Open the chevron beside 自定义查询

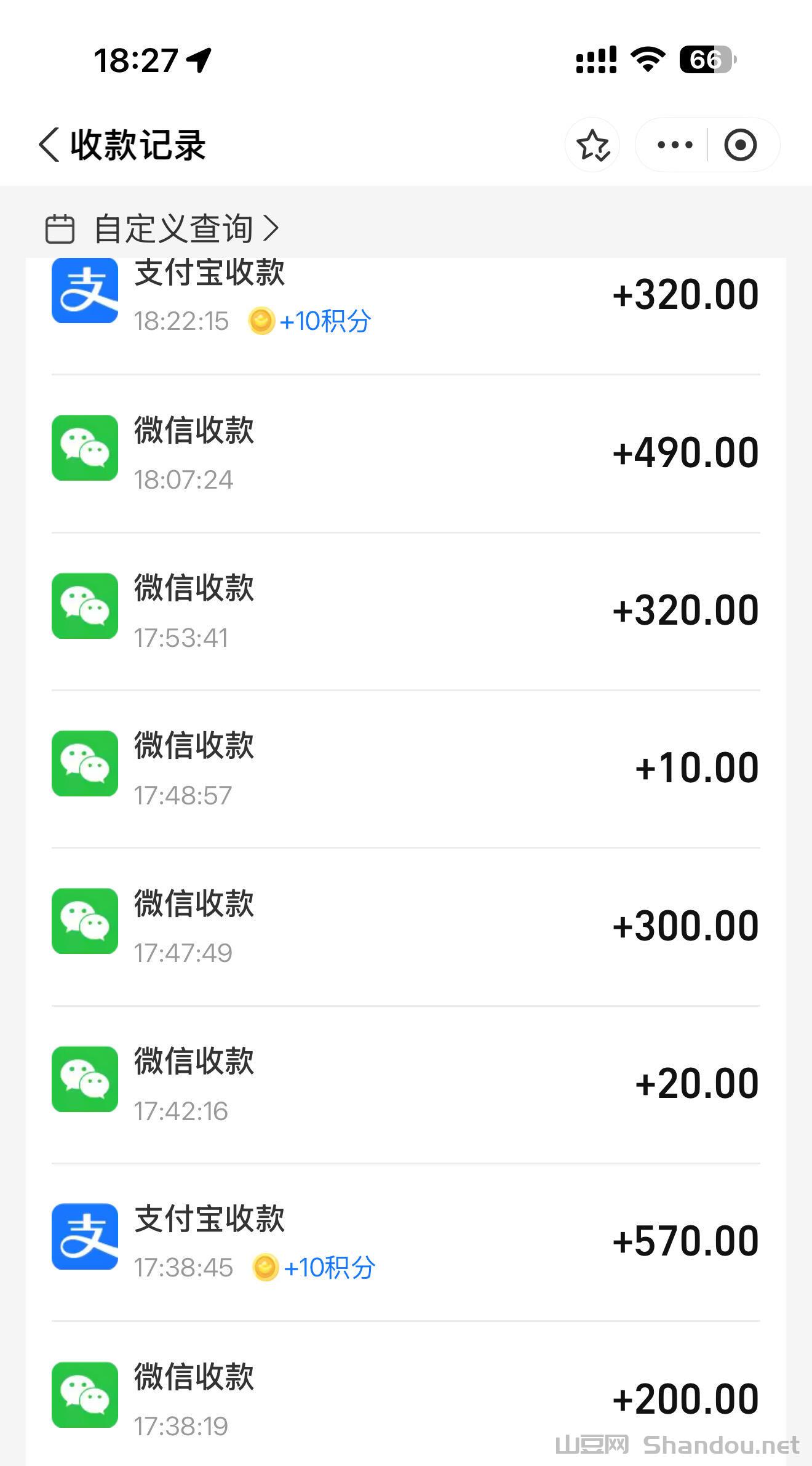(x=273, y=228)
